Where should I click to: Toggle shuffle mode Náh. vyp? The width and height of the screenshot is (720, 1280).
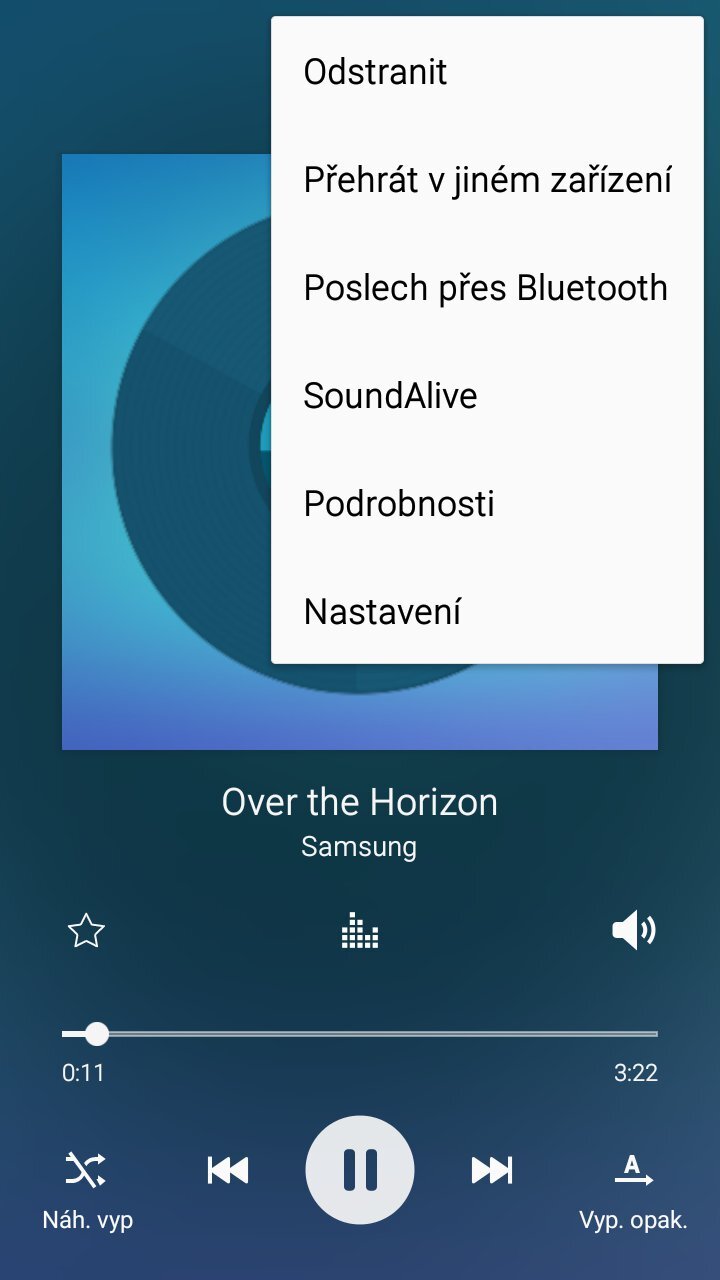(x=86, y=1180)
